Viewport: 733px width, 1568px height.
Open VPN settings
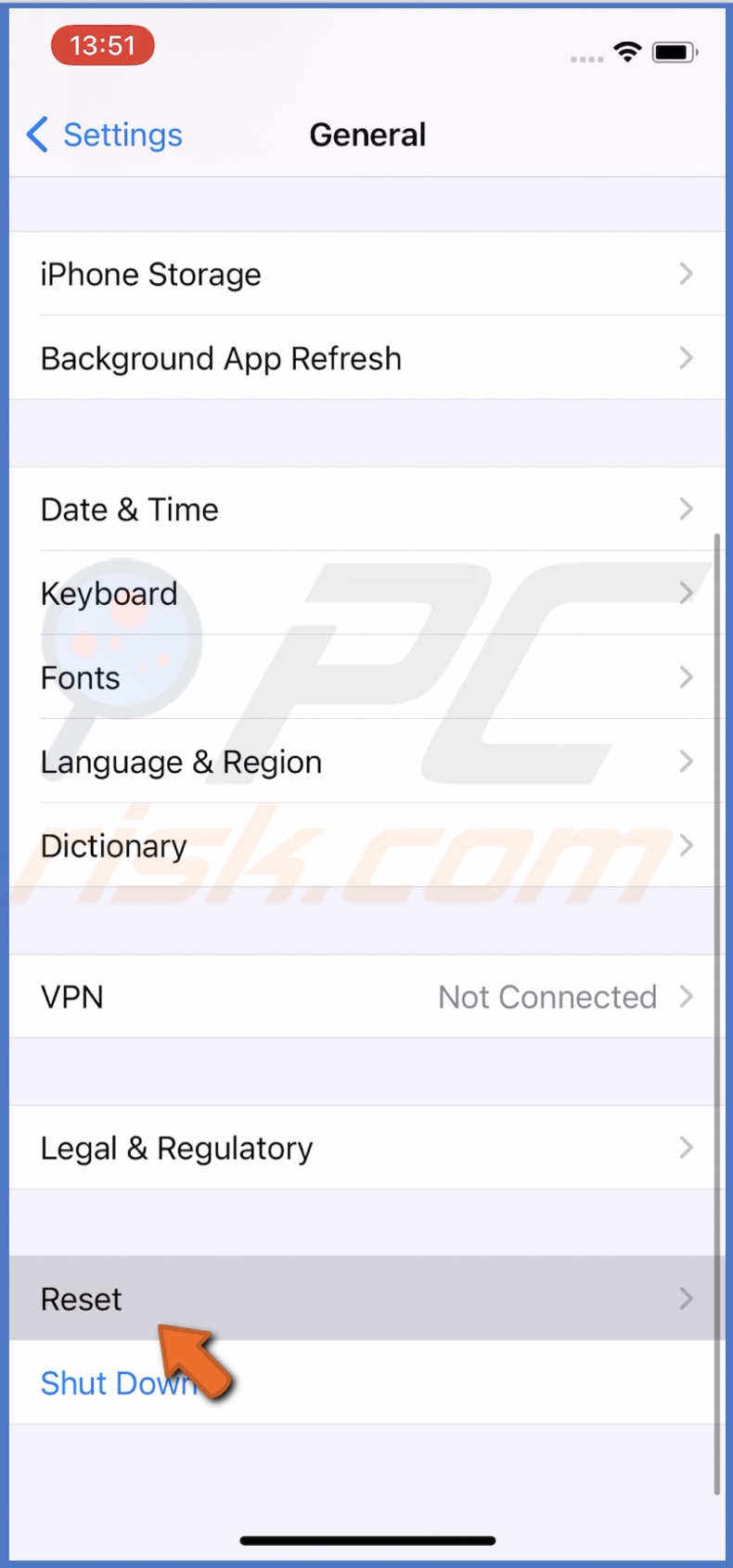coord(366,997)
